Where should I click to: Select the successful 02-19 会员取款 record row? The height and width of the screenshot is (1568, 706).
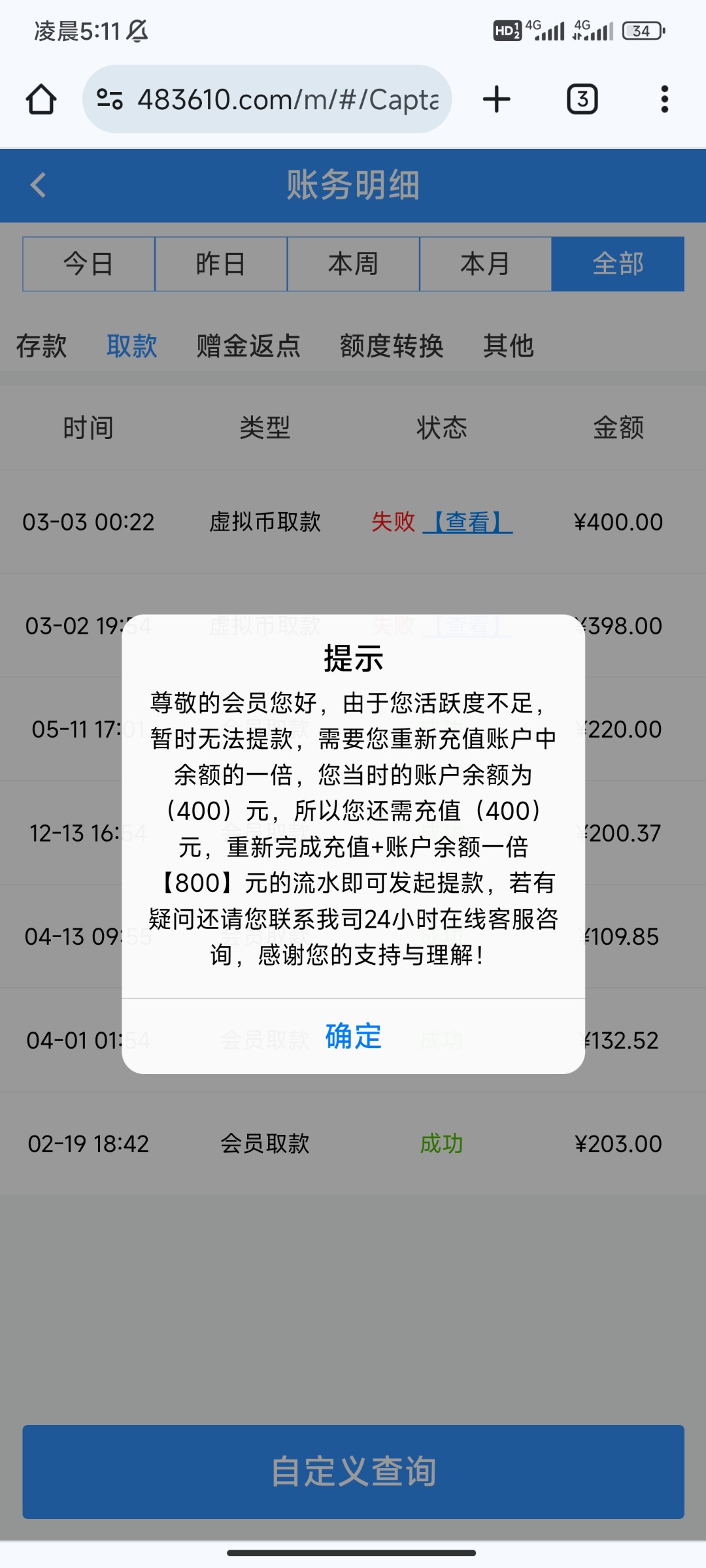click(353, 1143)
